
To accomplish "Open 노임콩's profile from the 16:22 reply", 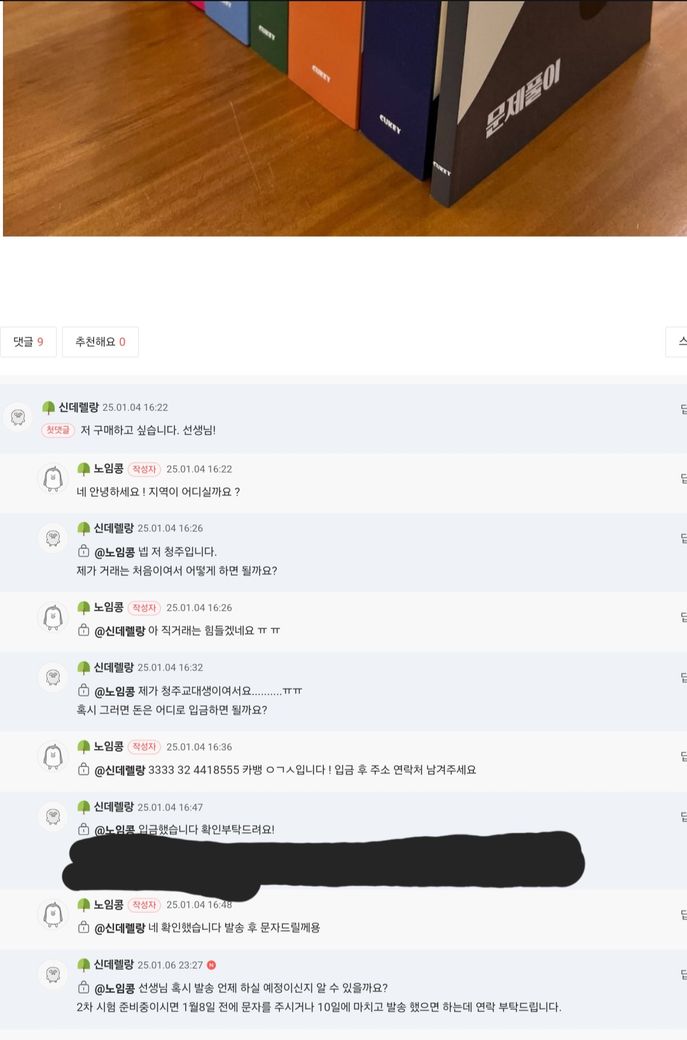I will pos(108,468).
